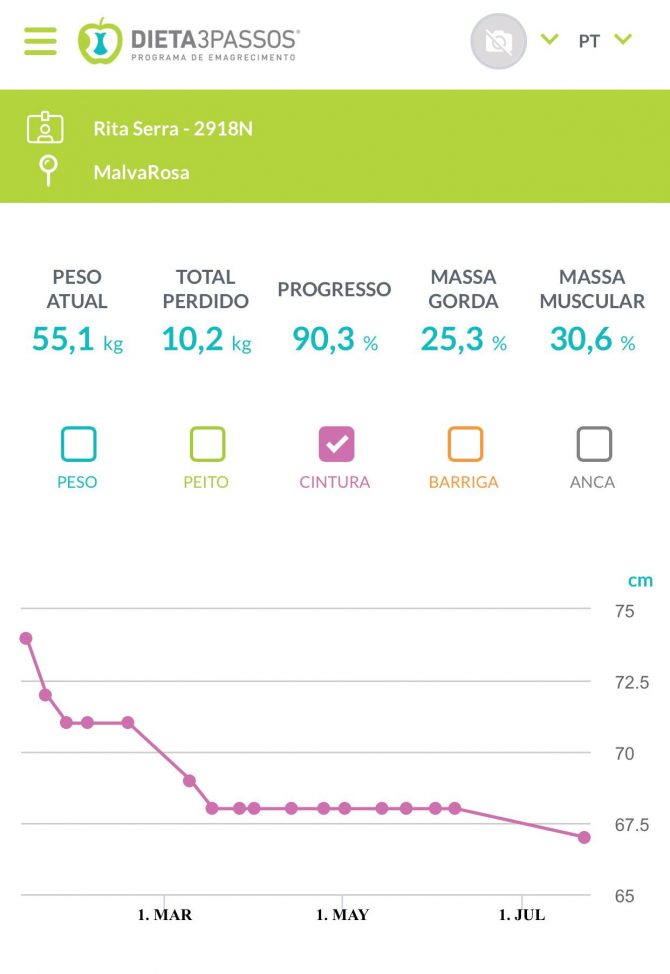The height and width of the screenshot is (974, 670).
Task: Expand the profile dropdown chevron
Action: click(x=549, y=40)
